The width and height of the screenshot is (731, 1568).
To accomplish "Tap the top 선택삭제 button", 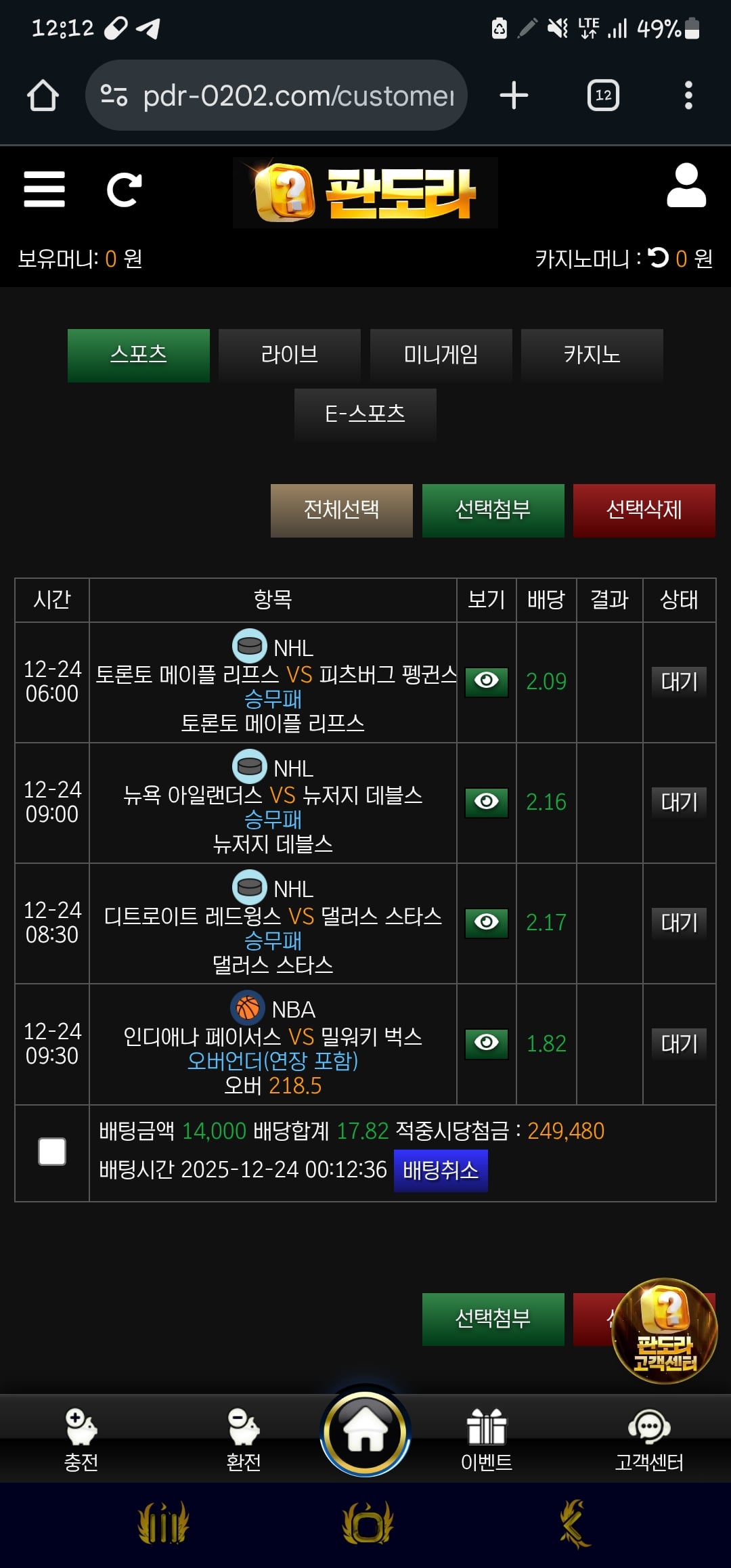I will [644, 510].
